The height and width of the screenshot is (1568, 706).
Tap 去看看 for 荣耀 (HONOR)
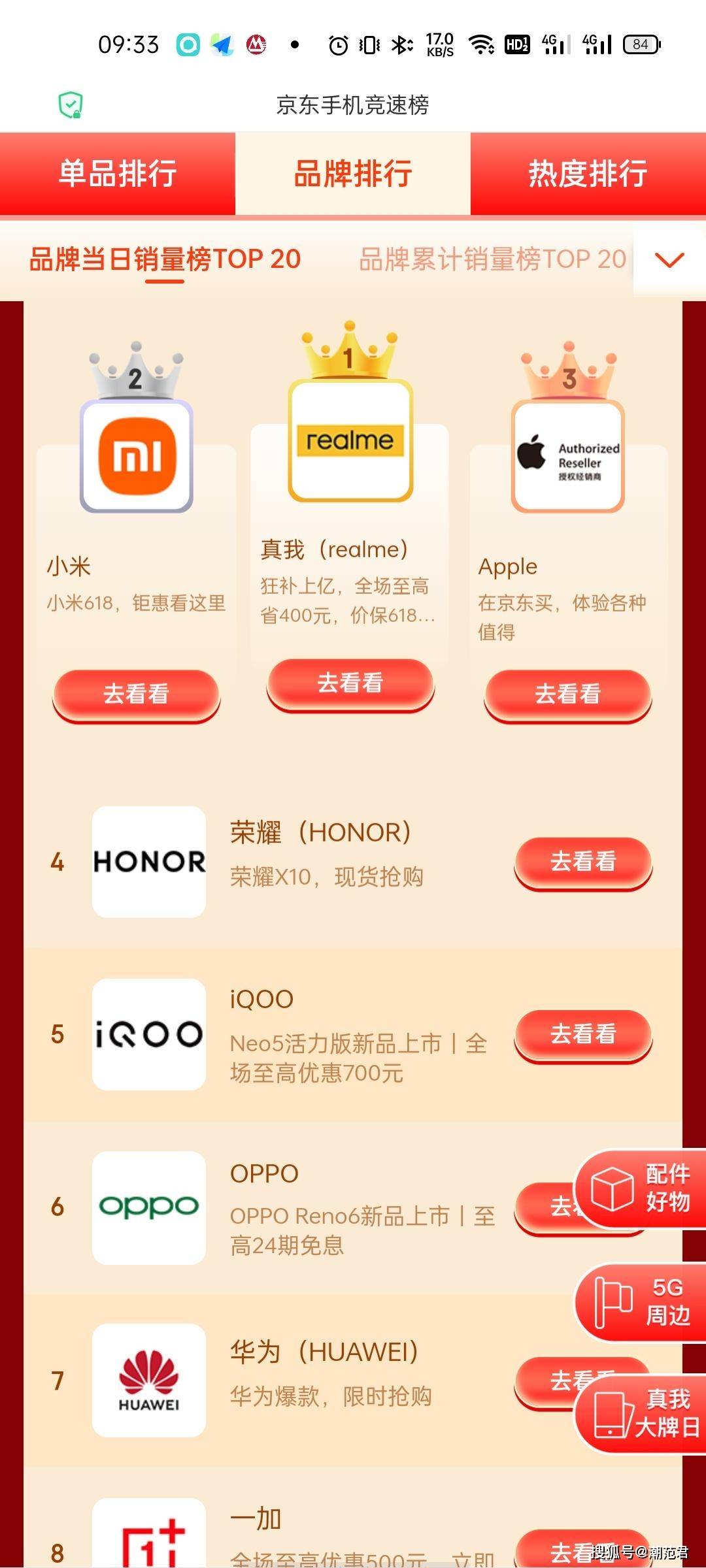pos(583,862)
